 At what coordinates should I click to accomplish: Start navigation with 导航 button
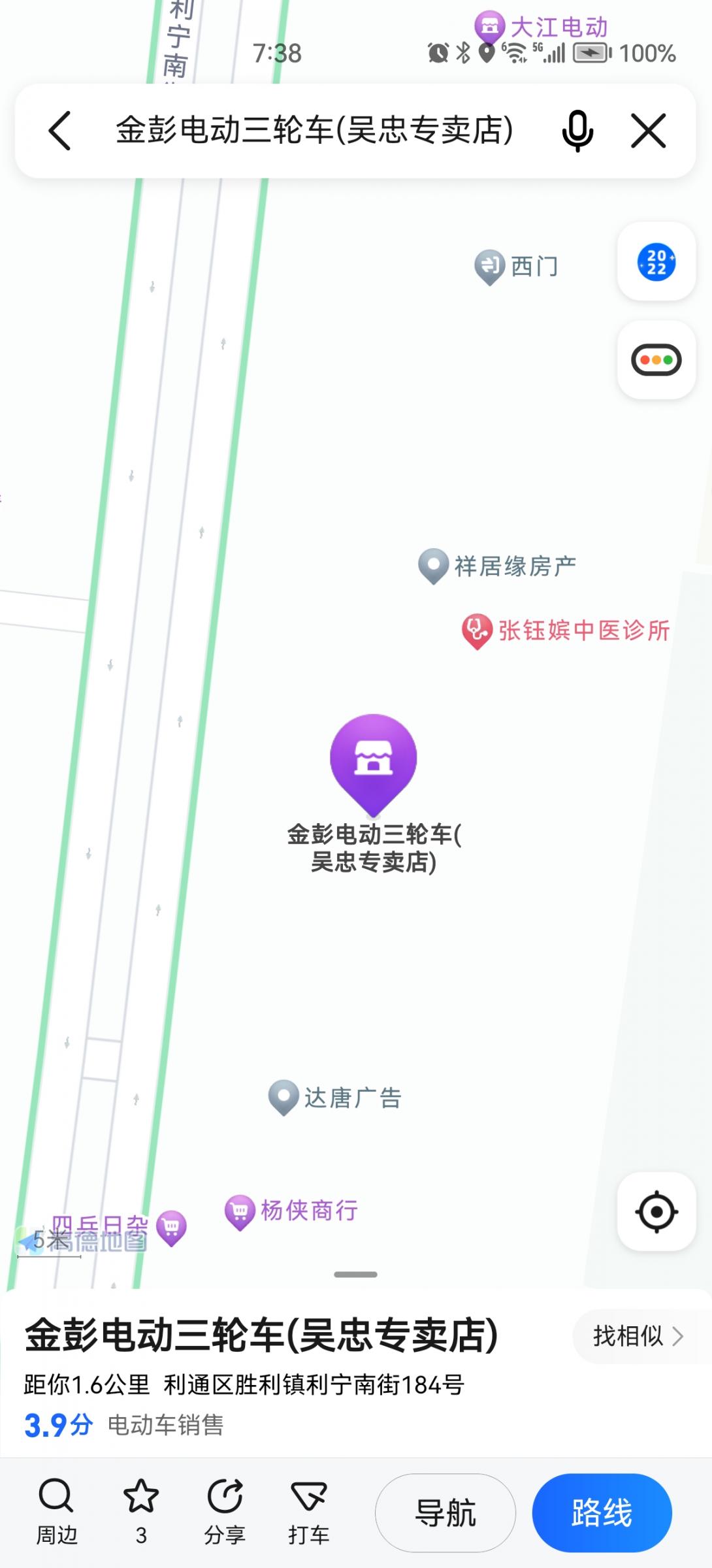445,1512
